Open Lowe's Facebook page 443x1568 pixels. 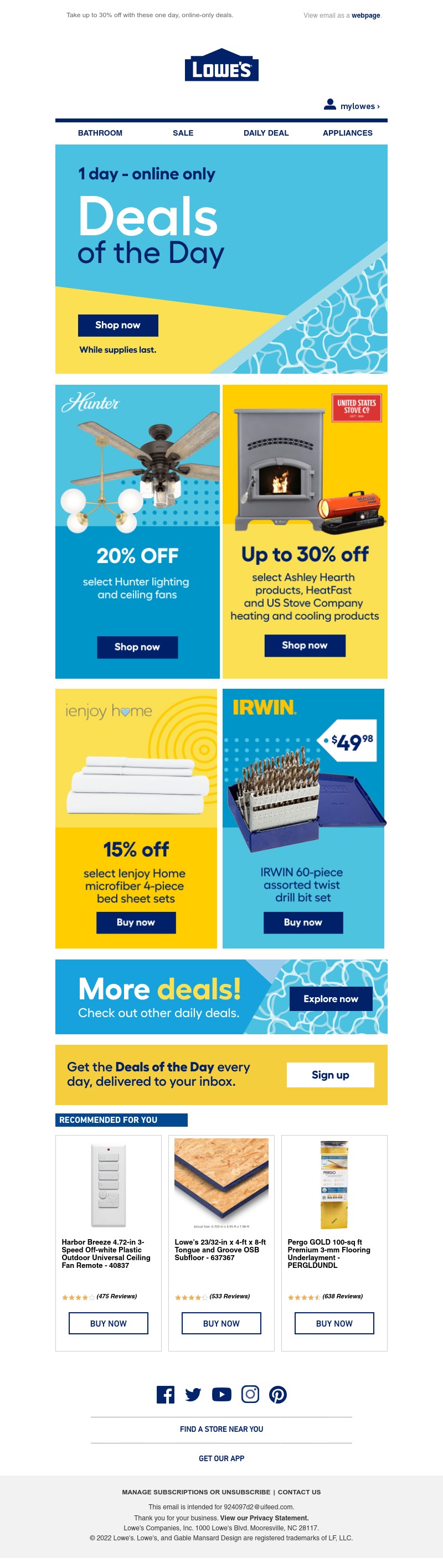166,1394
